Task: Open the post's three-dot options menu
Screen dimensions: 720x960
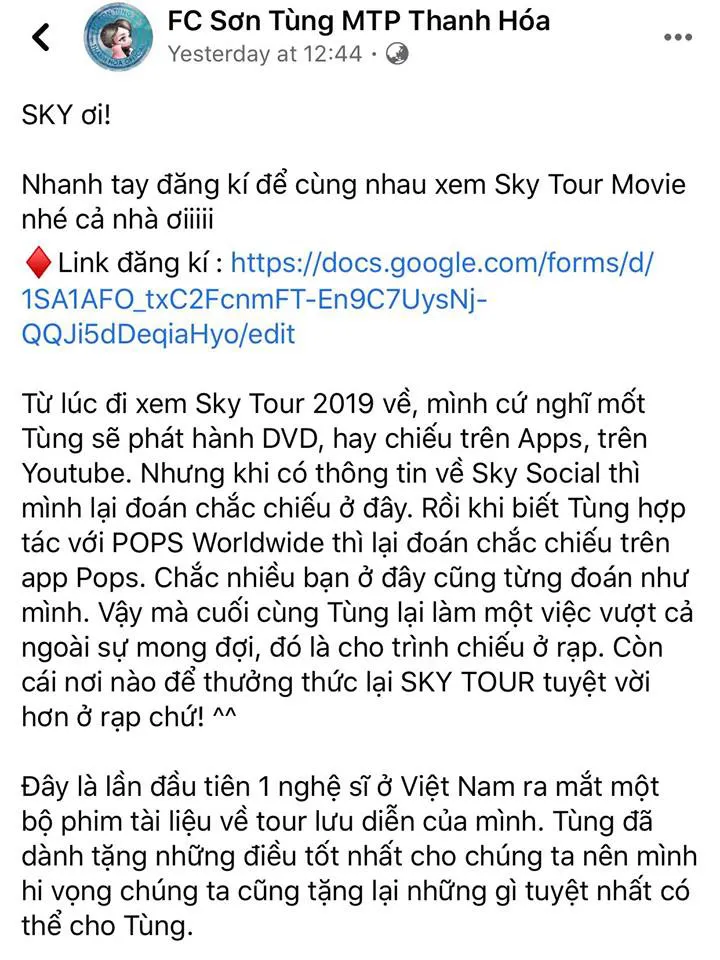Action: tap(678, 37)
